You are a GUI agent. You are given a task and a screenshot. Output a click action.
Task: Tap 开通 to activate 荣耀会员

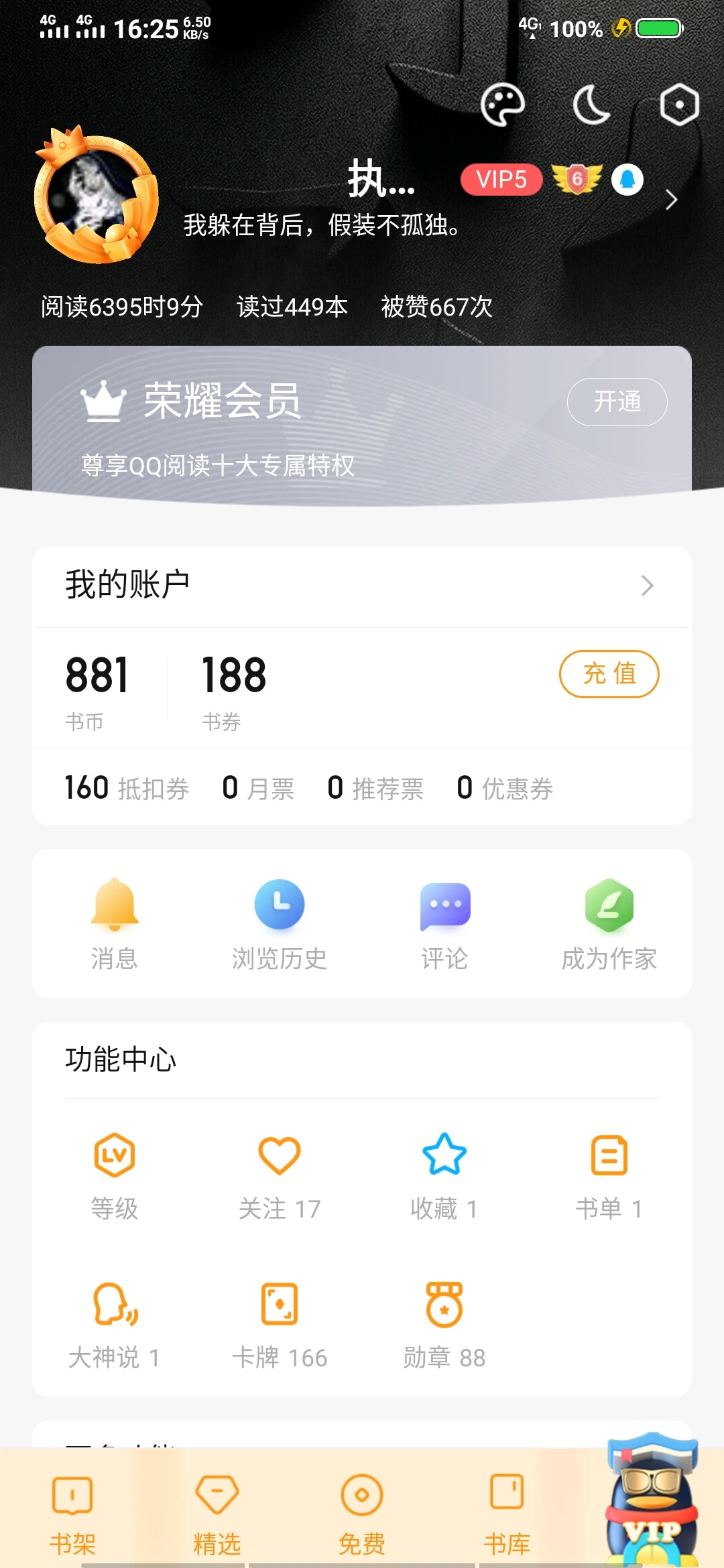[x=617, y=402]
